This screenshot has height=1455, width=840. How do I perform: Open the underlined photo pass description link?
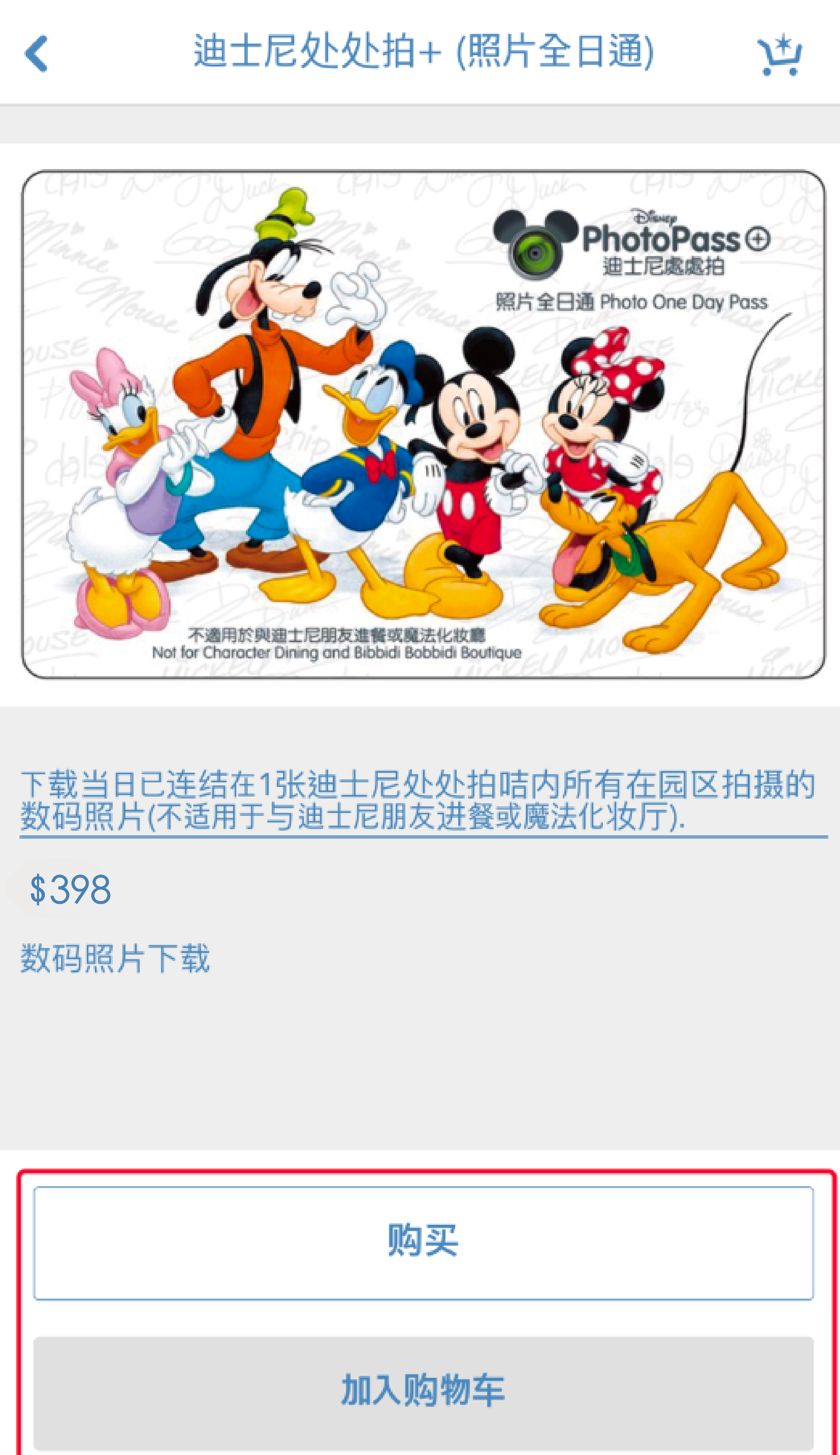pos(418,800)
